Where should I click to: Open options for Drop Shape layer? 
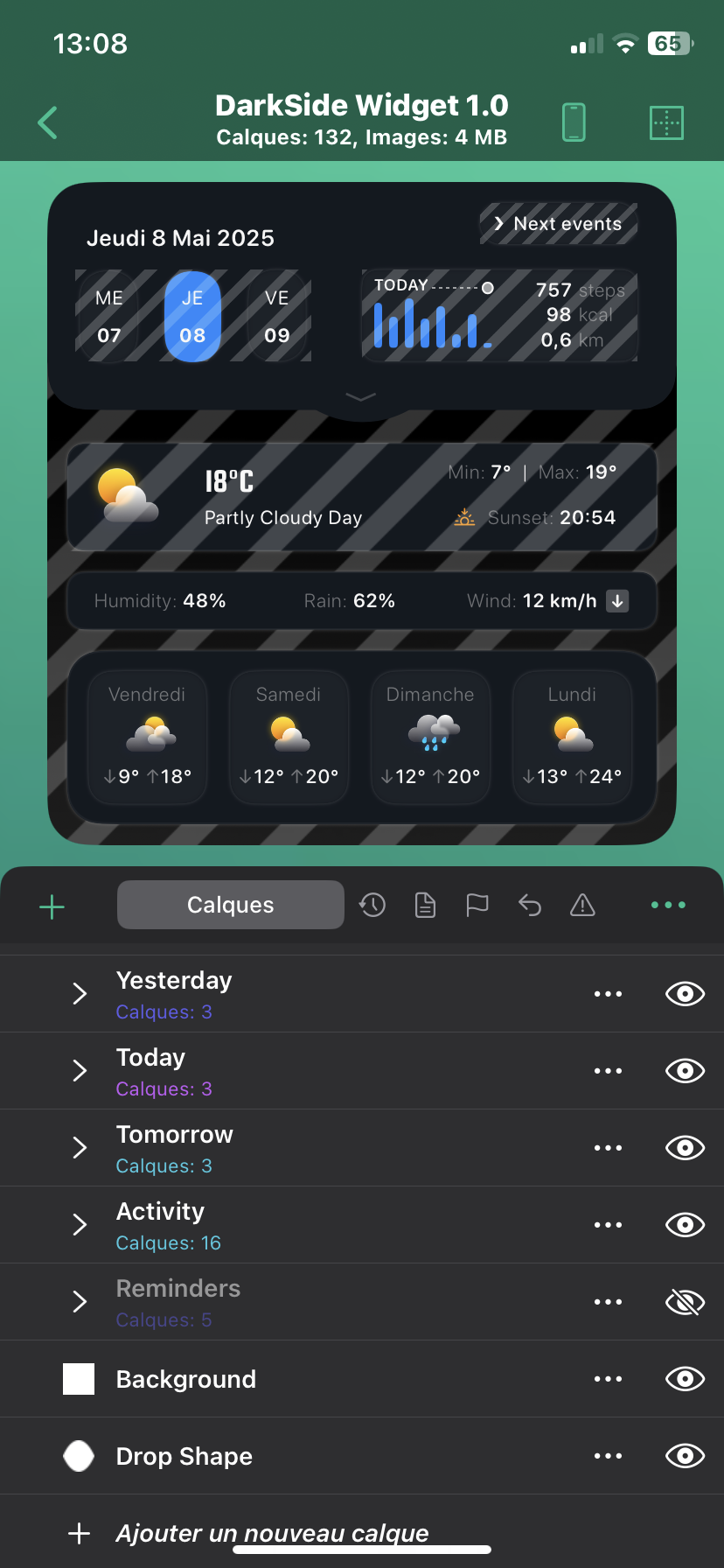tap(608, 1456)
